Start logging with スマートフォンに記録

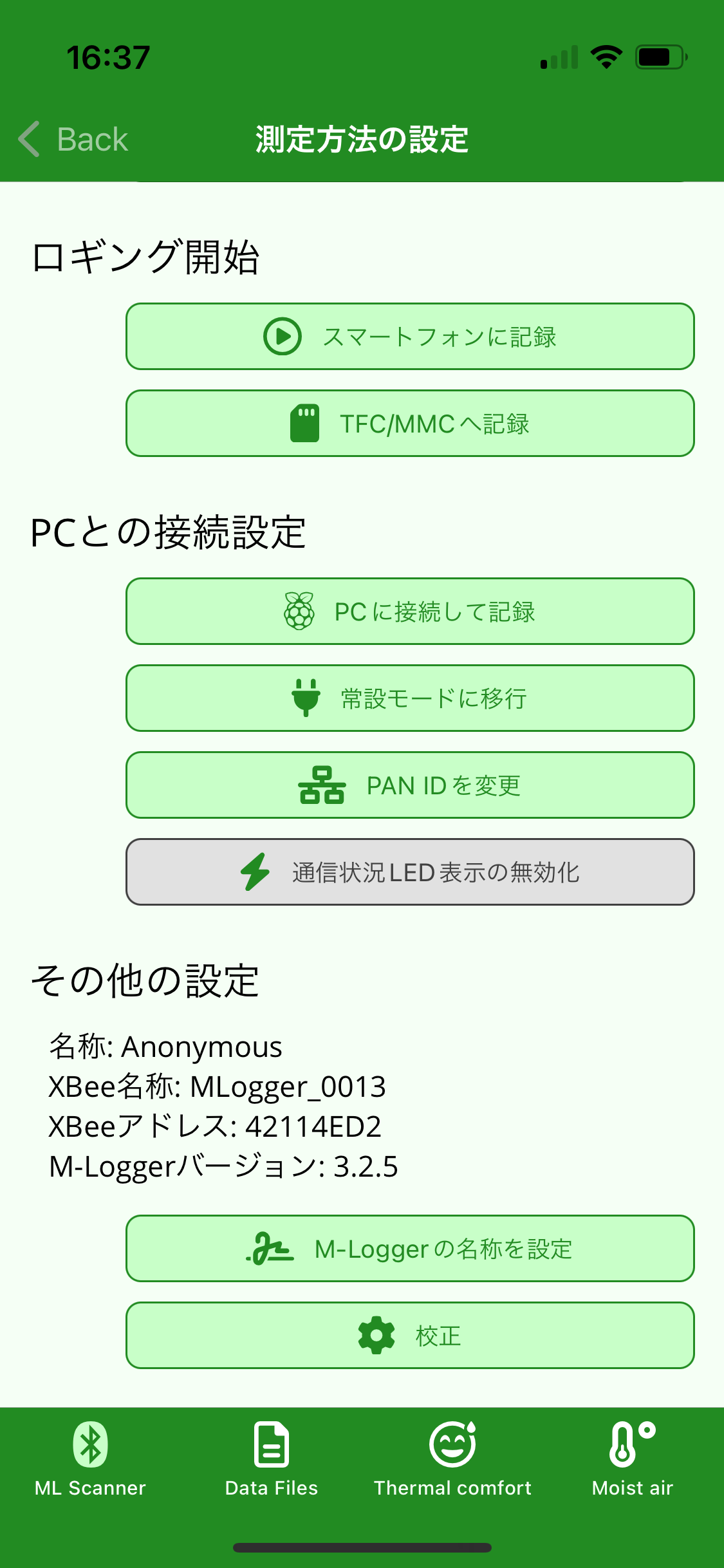410,337
